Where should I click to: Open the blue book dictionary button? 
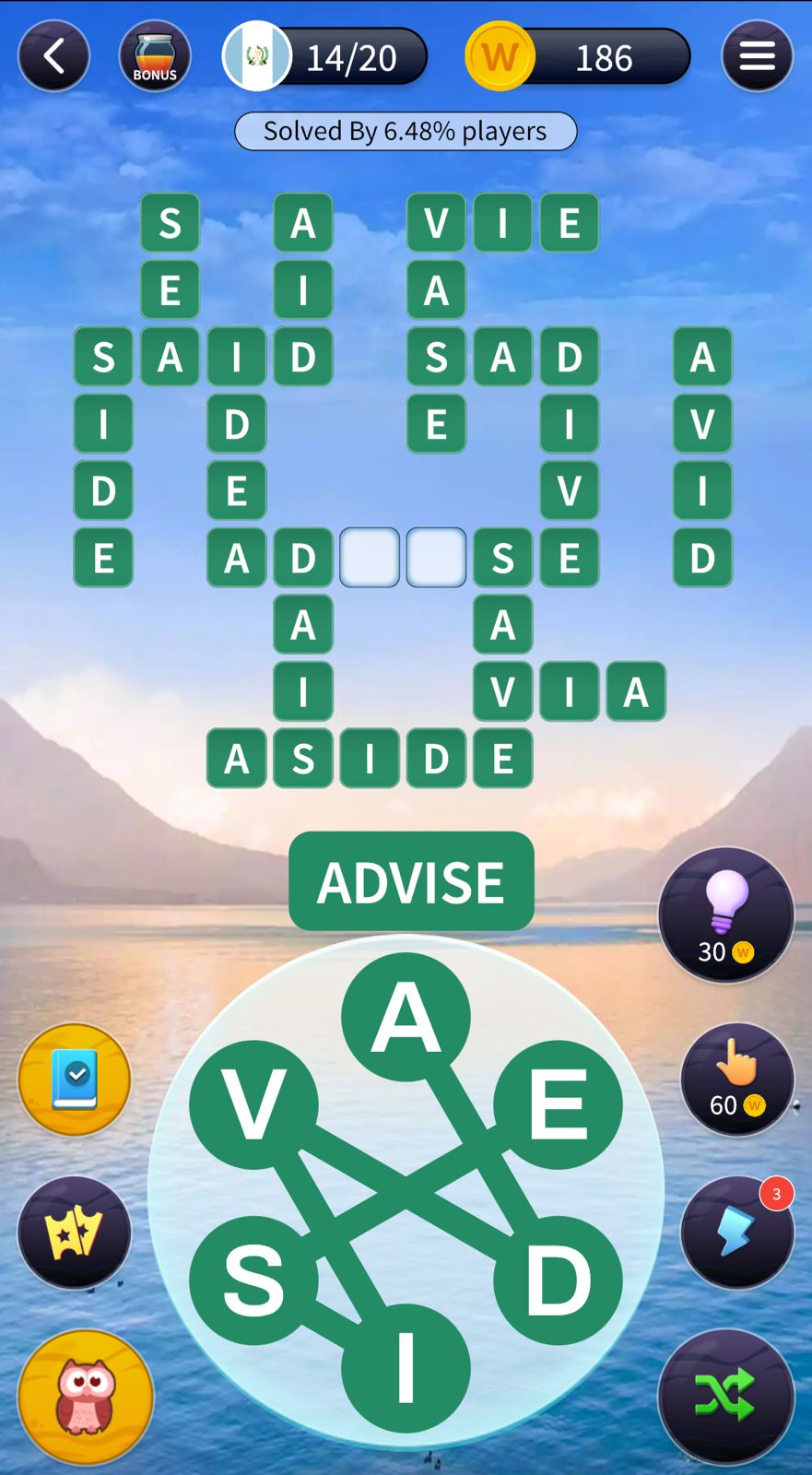[75, 1080]
